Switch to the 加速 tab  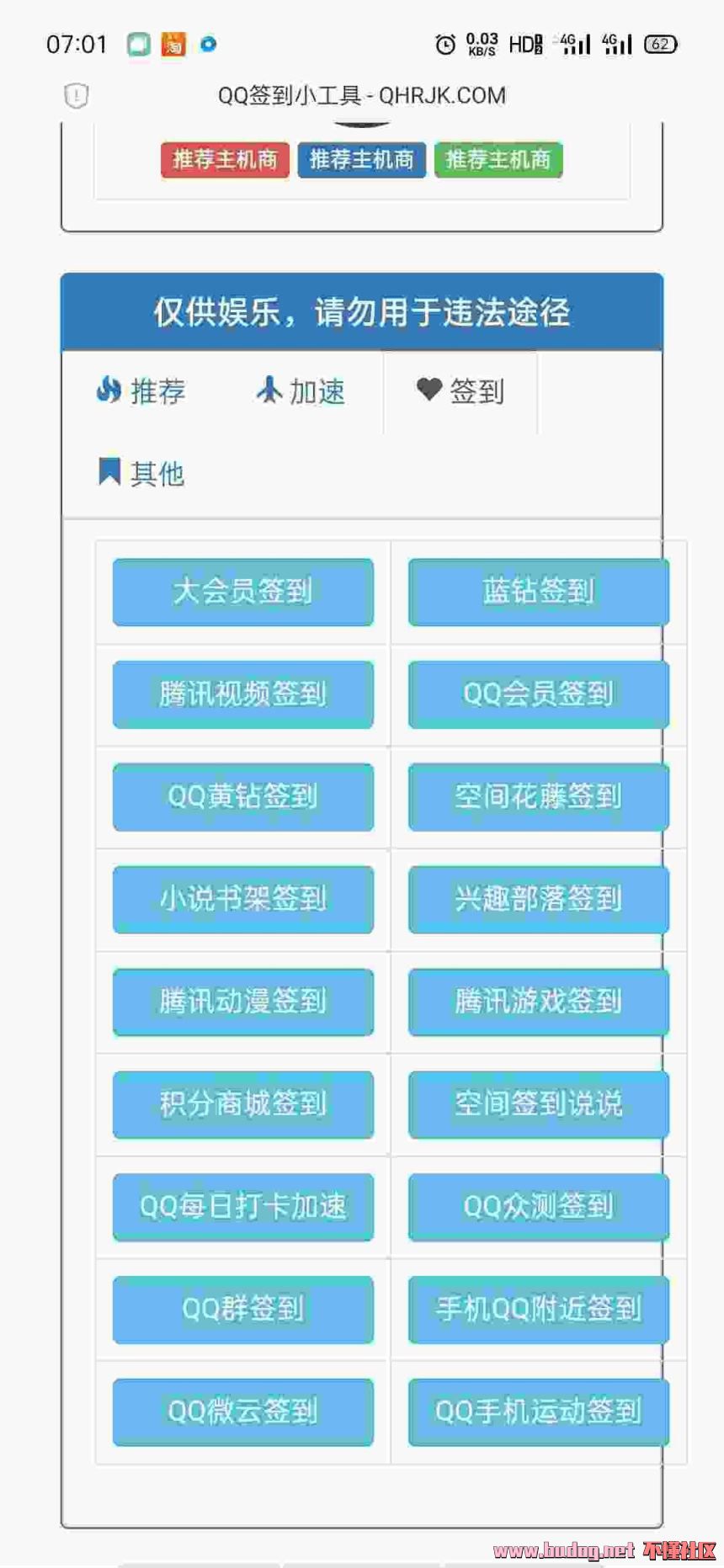(x=301, y=391)
